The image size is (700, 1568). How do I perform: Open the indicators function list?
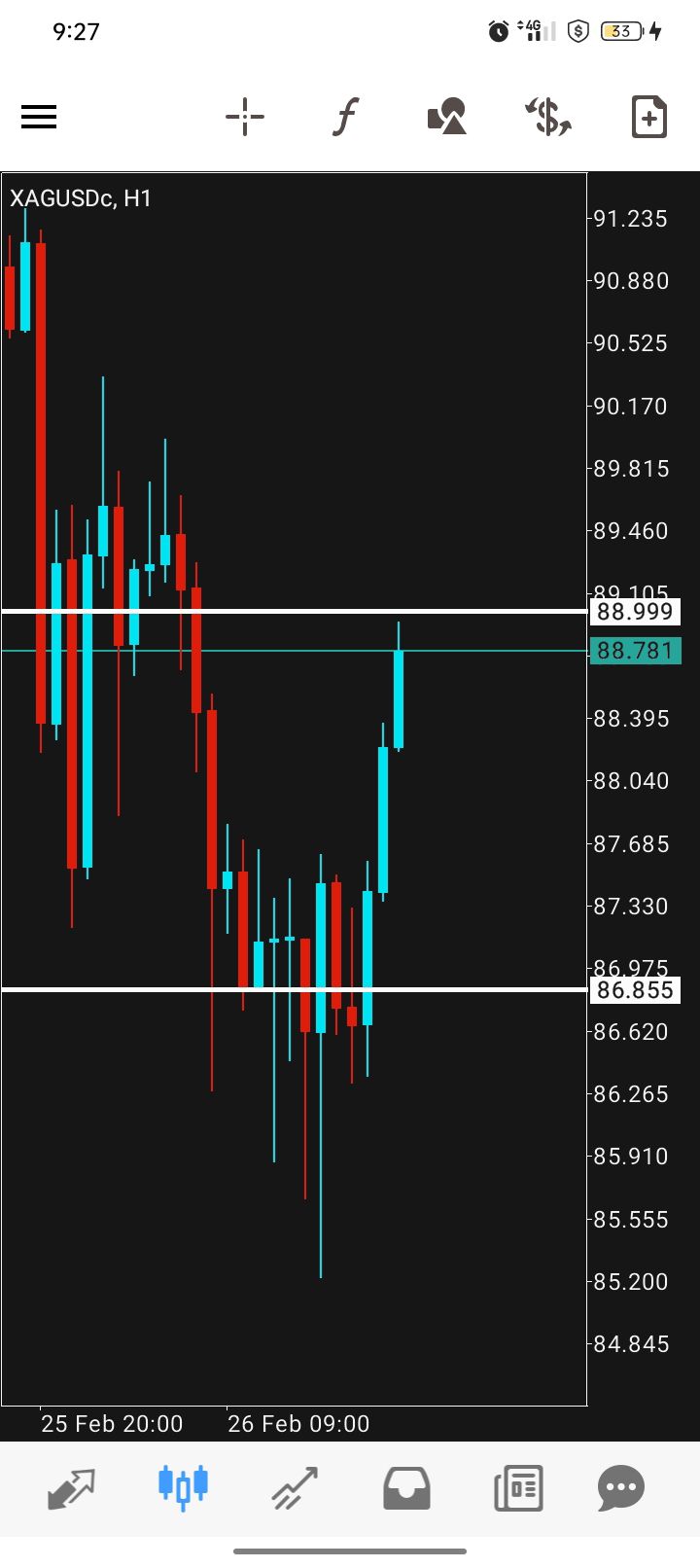(x=345, y=118)
